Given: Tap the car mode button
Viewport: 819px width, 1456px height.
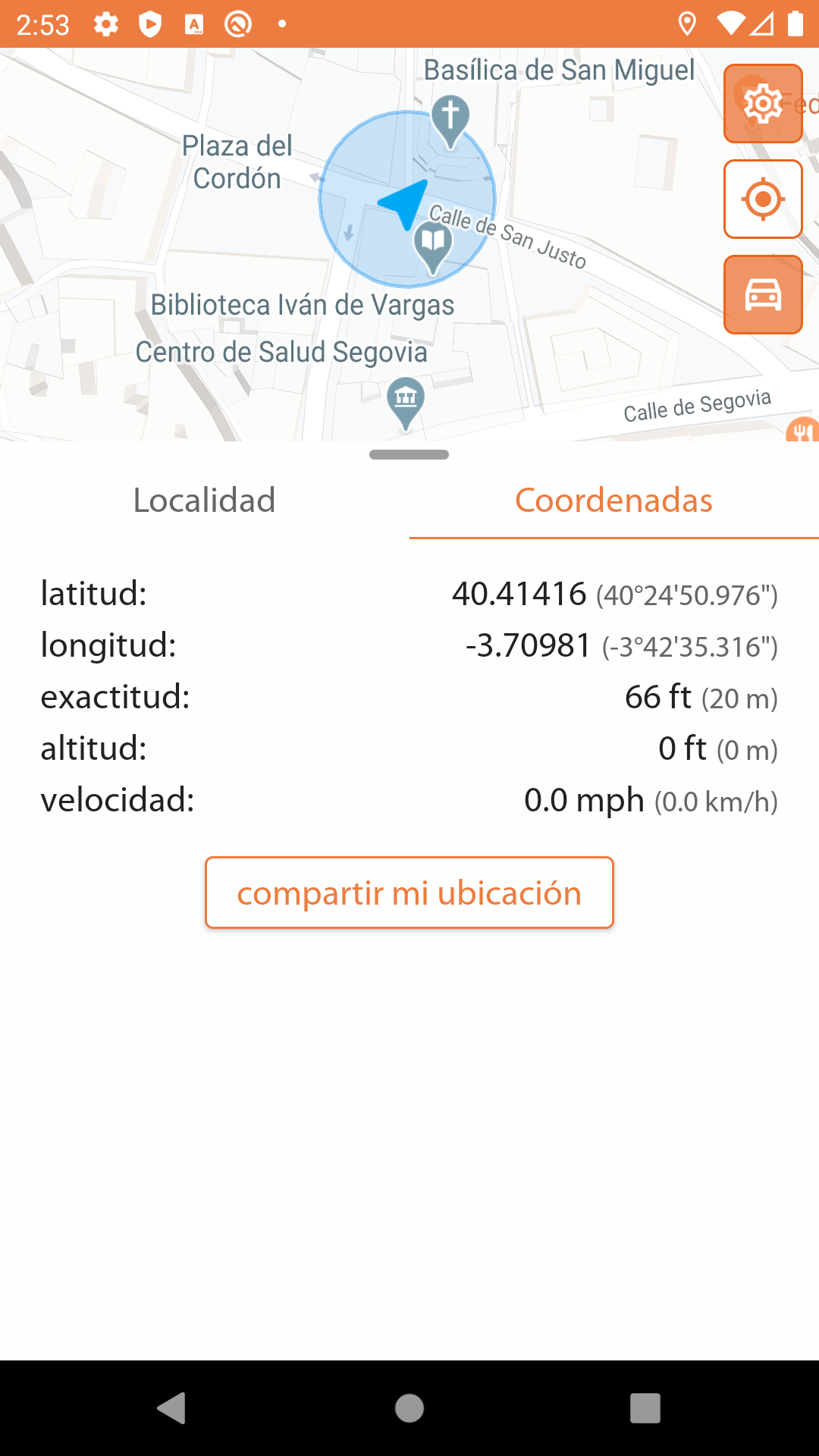Looking at the screenshot, I should pyautogui.click(x=763, y=295).
